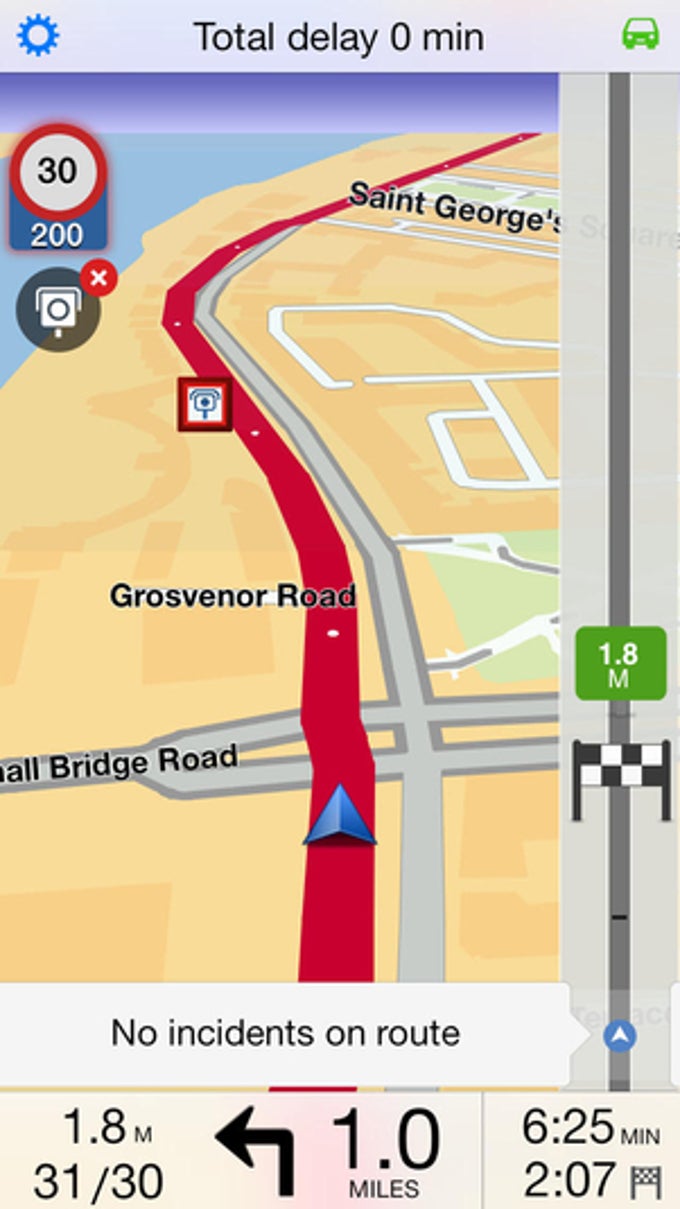Select the checkered destination flag
This screenshot has height=1209, width=680.
(620, 778)
